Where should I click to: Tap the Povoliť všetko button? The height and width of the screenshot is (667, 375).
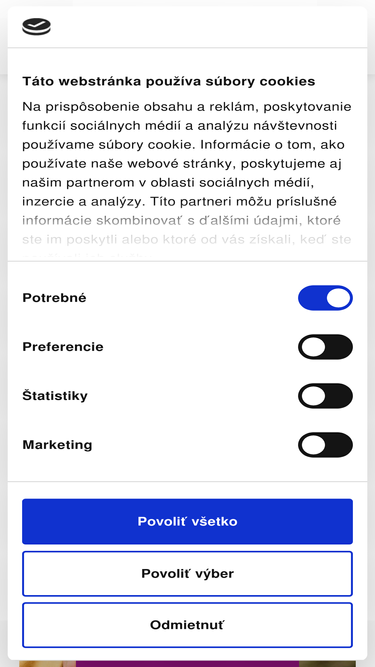pyautogui.click(x=188, y=522)
